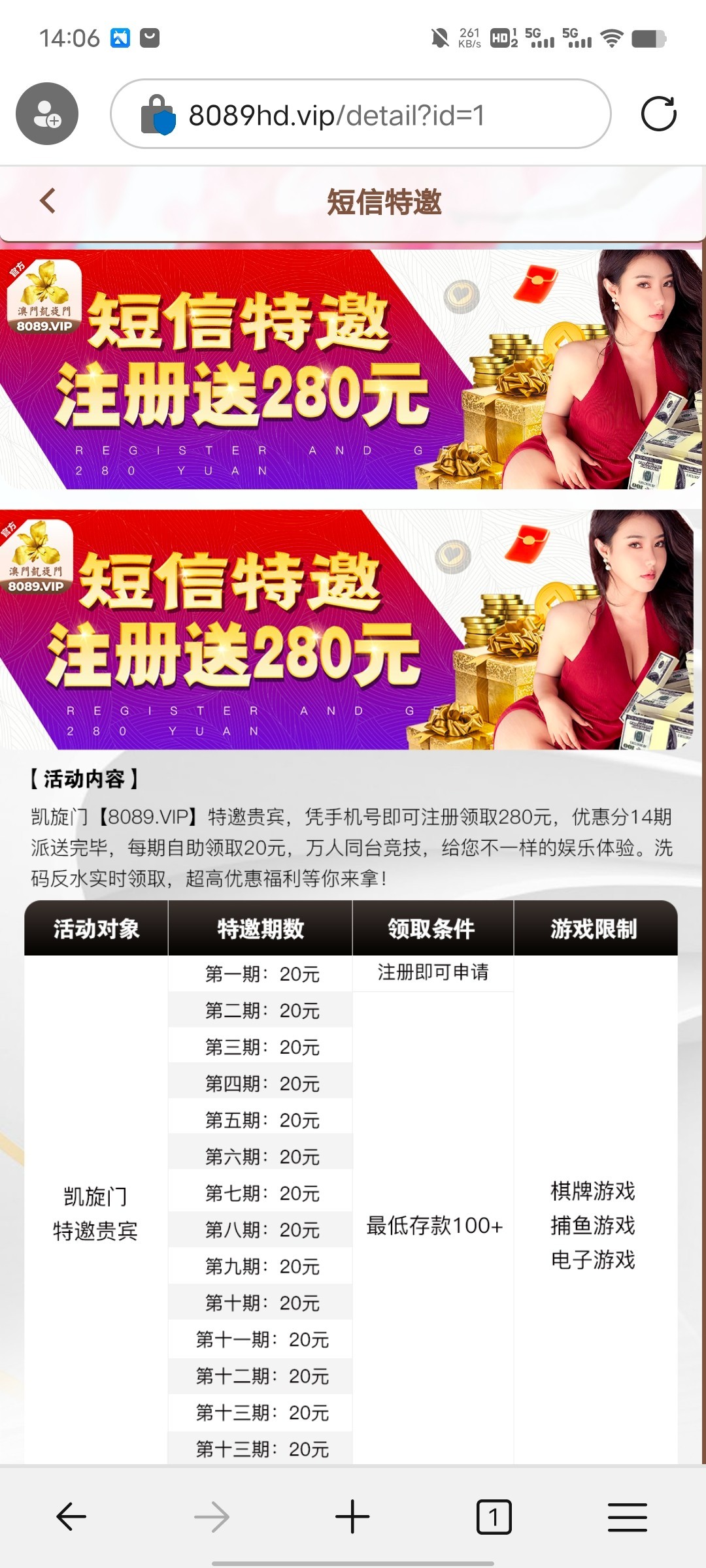View the open tabs switcher
This screenshot has height=1568, width=706.
tap(494, 1516)
